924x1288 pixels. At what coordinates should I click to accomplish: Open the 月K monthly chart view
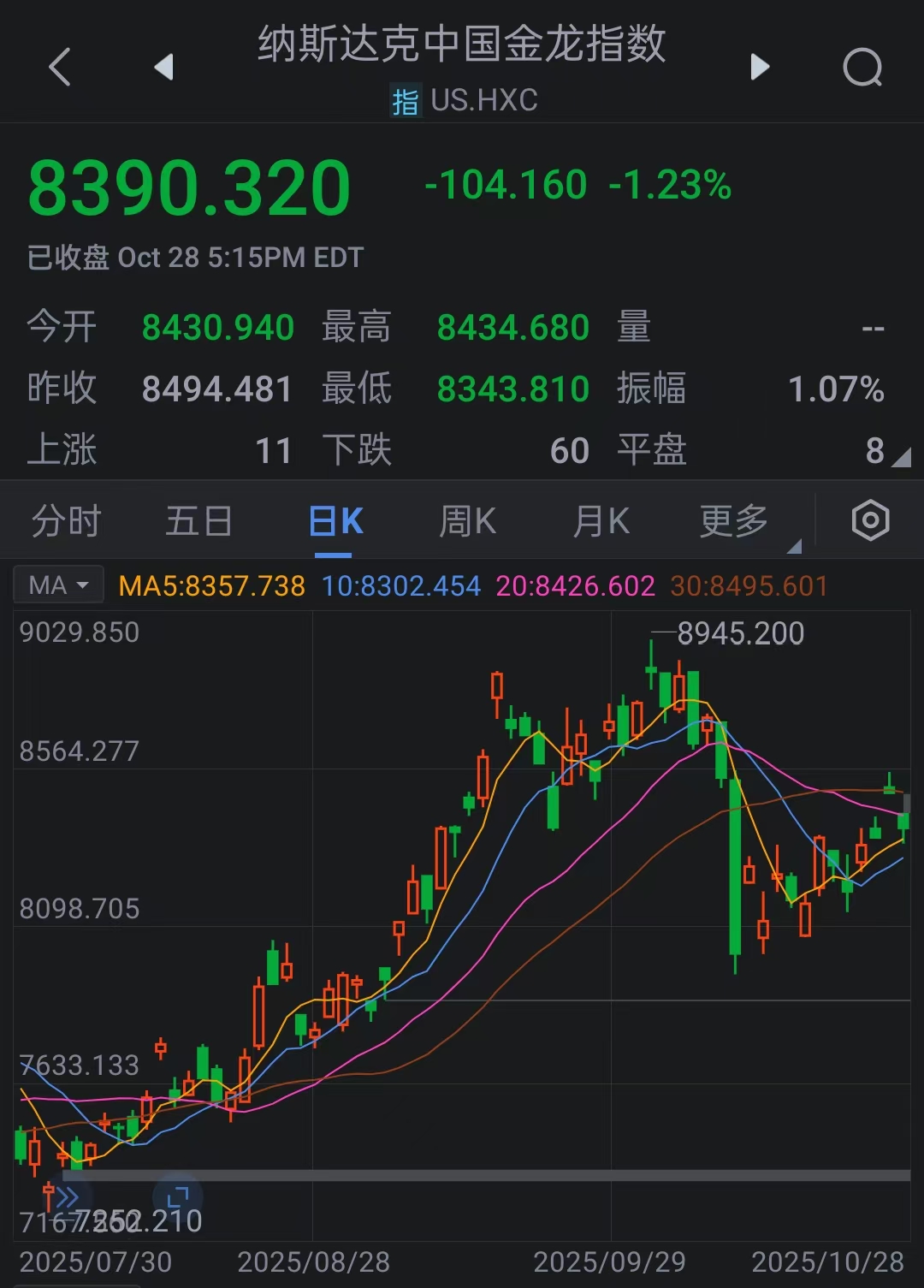601,519
